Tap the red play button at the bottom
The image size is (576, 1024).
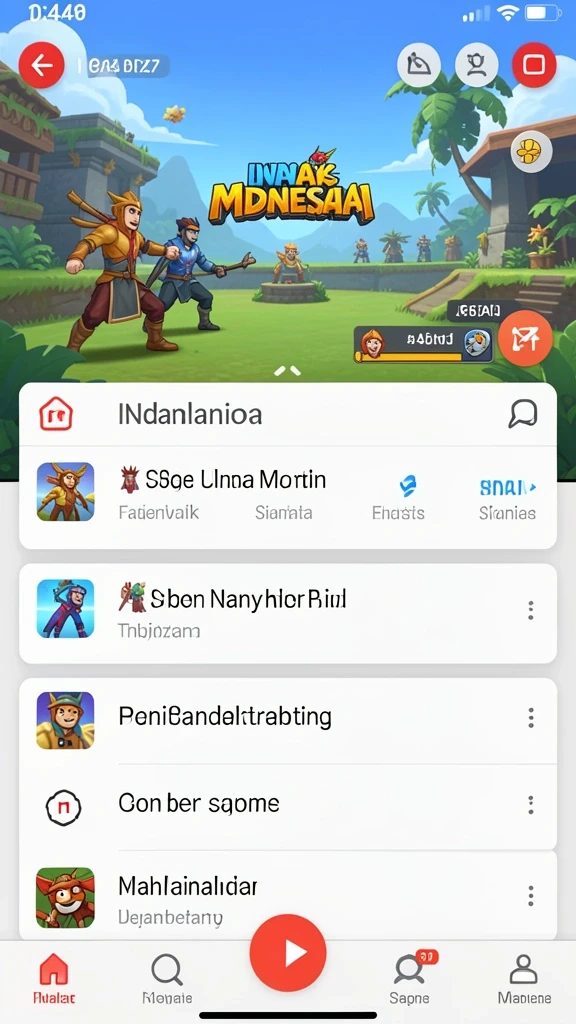(288, 953)
